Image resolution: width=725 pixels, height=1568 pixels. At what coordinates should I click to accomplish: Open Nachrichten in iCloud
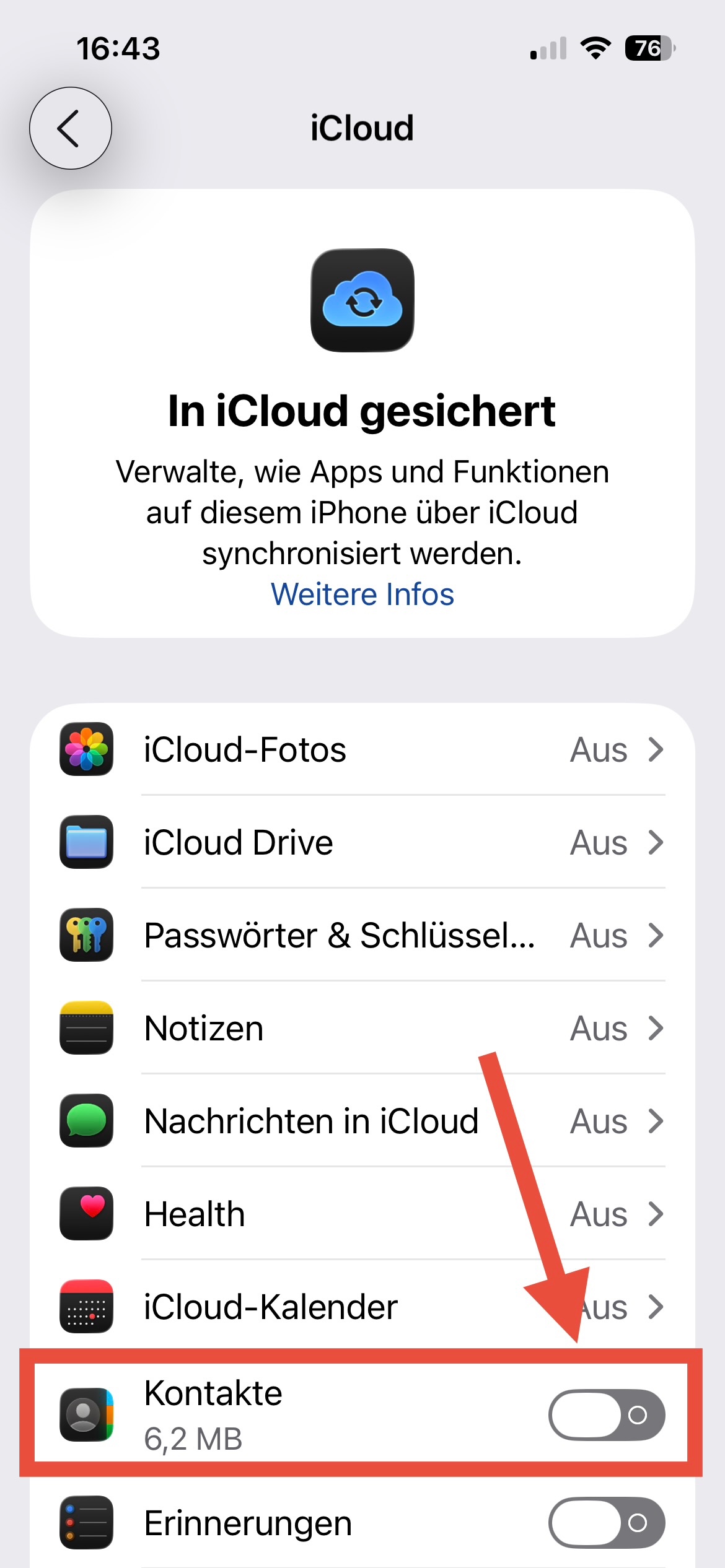pos(362,1121)
